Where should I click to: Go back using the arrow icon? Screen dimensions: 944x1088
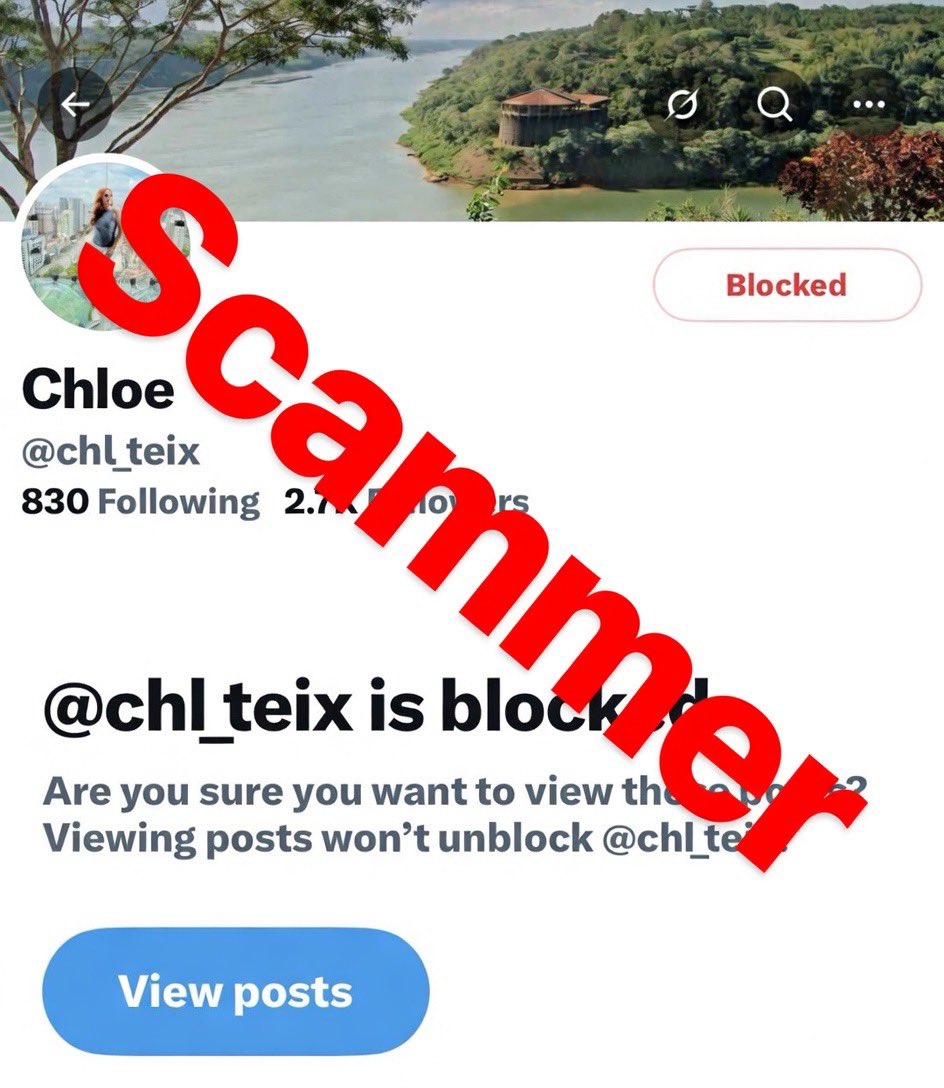coord(75,105)
